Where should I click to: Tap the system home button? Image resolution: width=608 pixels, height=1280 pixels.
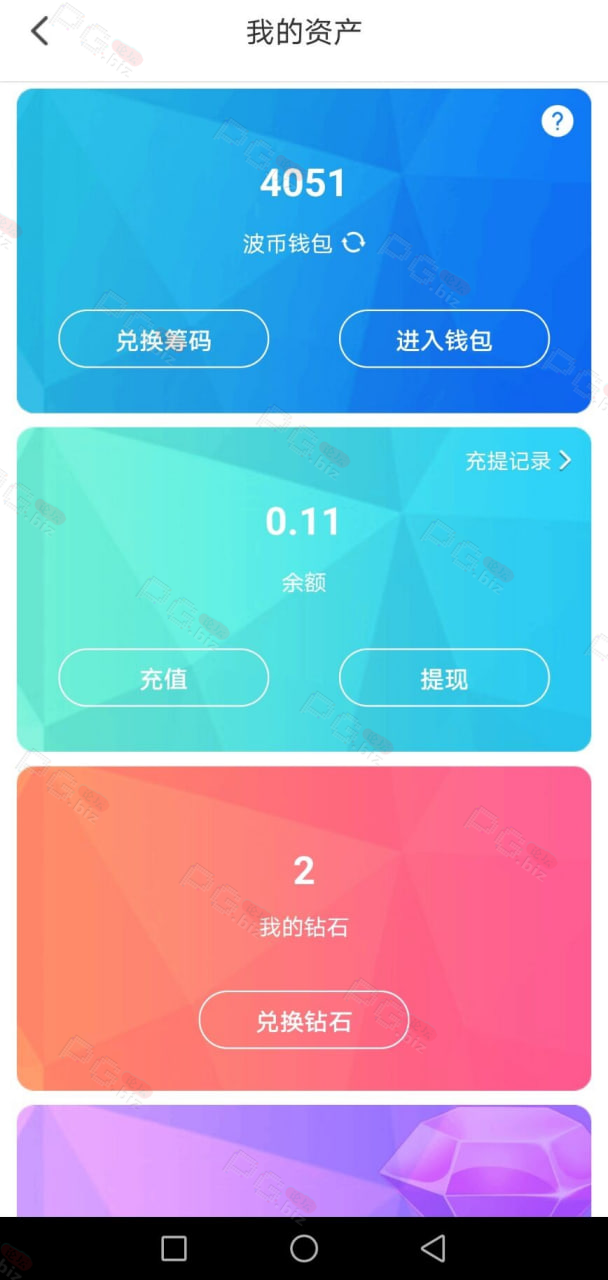(304, 1248)
